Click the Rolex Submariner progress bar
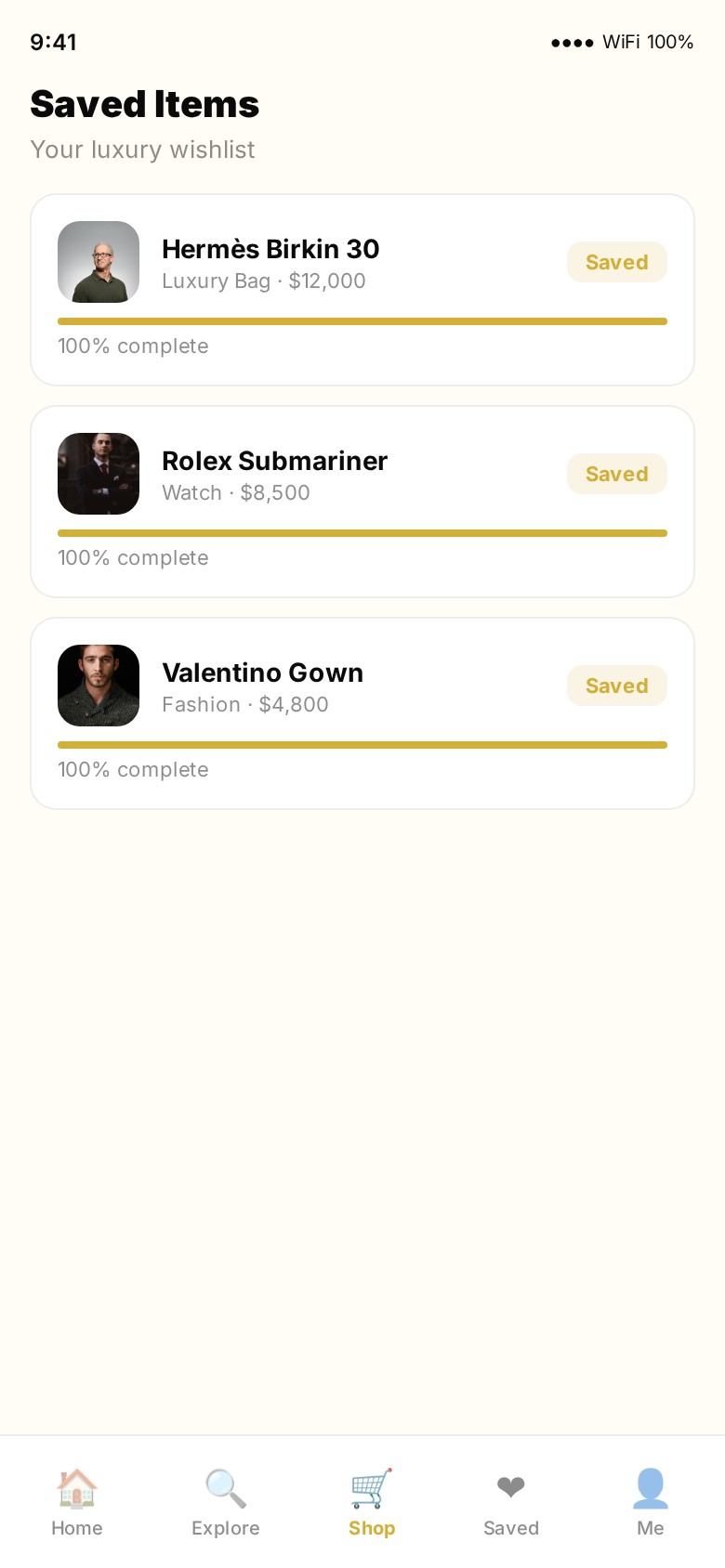 point(362,532)
